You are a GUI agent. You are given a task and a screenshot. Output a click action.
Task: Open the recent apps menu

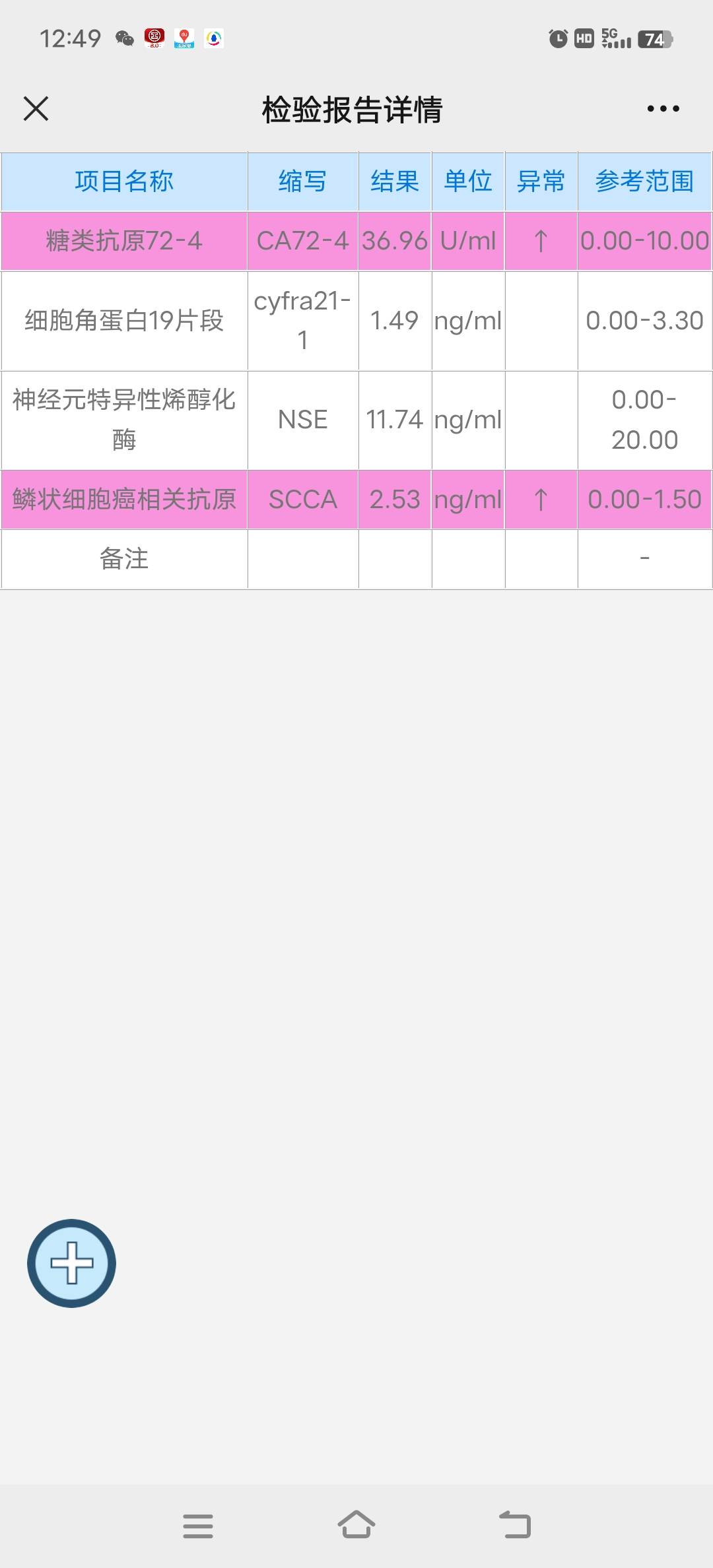[197, 1526]
